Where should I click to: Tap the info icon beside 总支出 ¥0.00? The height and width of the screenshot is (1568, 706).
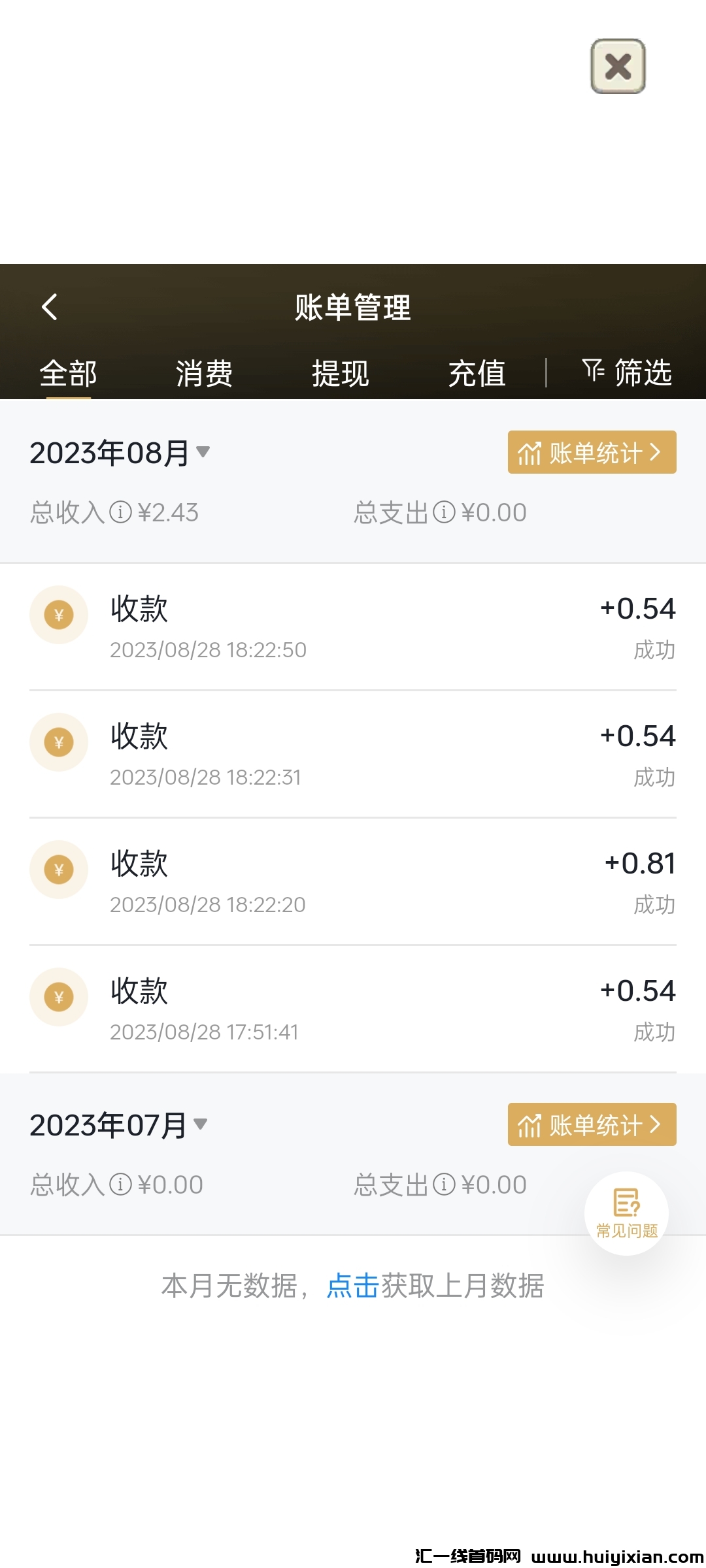tap(445, 513)
